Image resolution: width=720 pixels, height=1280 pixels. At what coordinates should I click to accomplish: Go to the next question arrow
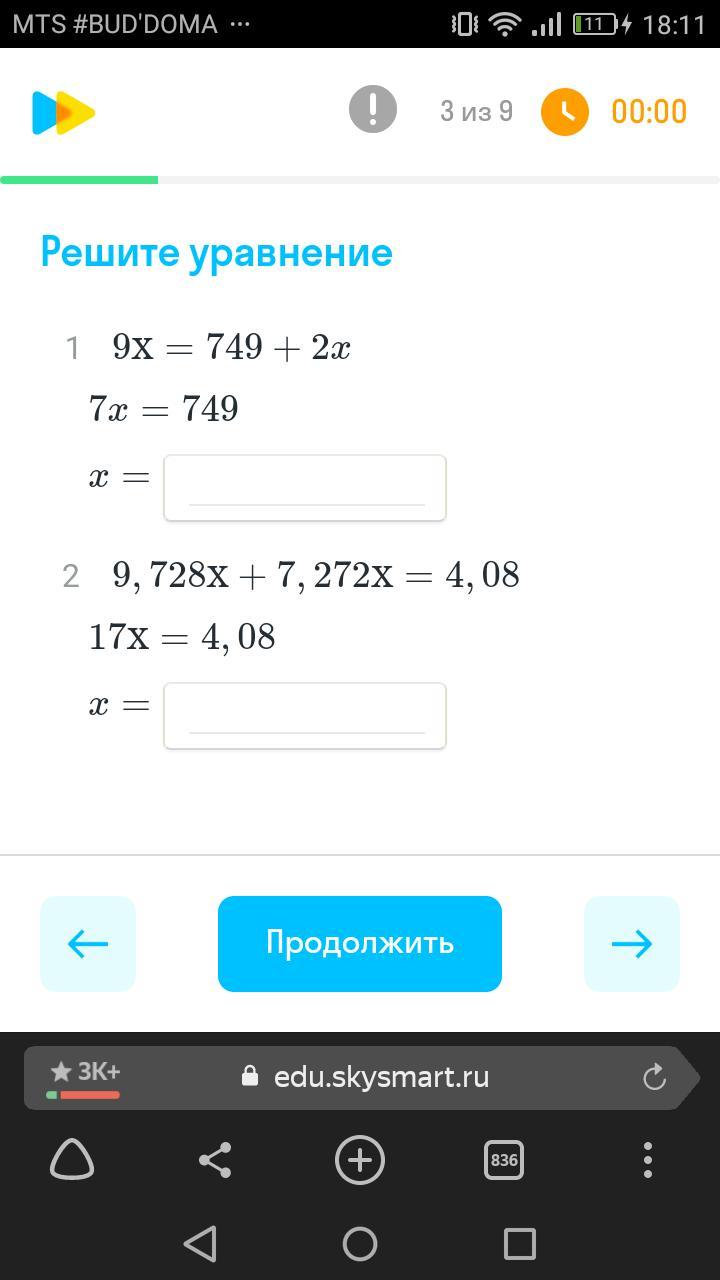click(632, 944)
